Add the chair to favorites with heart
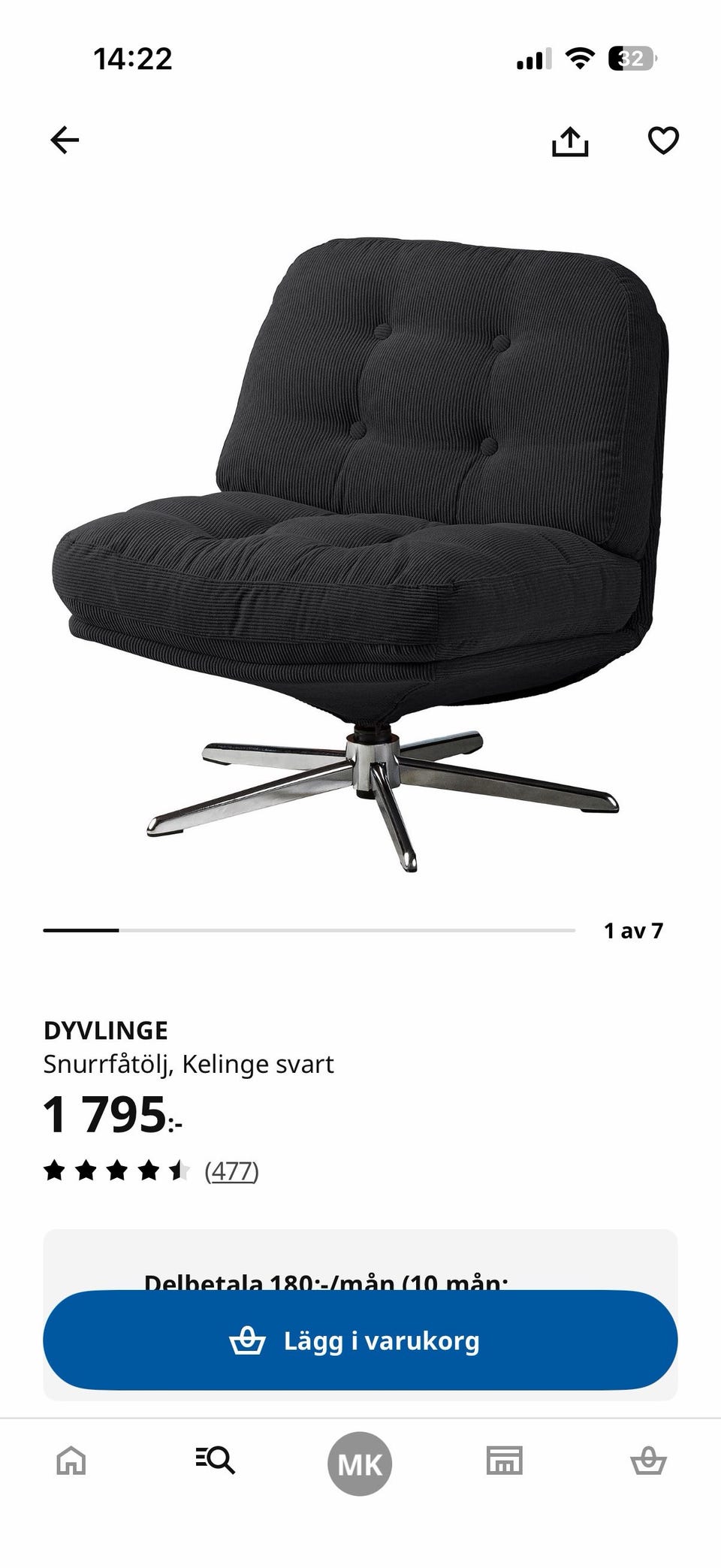Viewport: 721px width, 1568px height. [663, 140]
